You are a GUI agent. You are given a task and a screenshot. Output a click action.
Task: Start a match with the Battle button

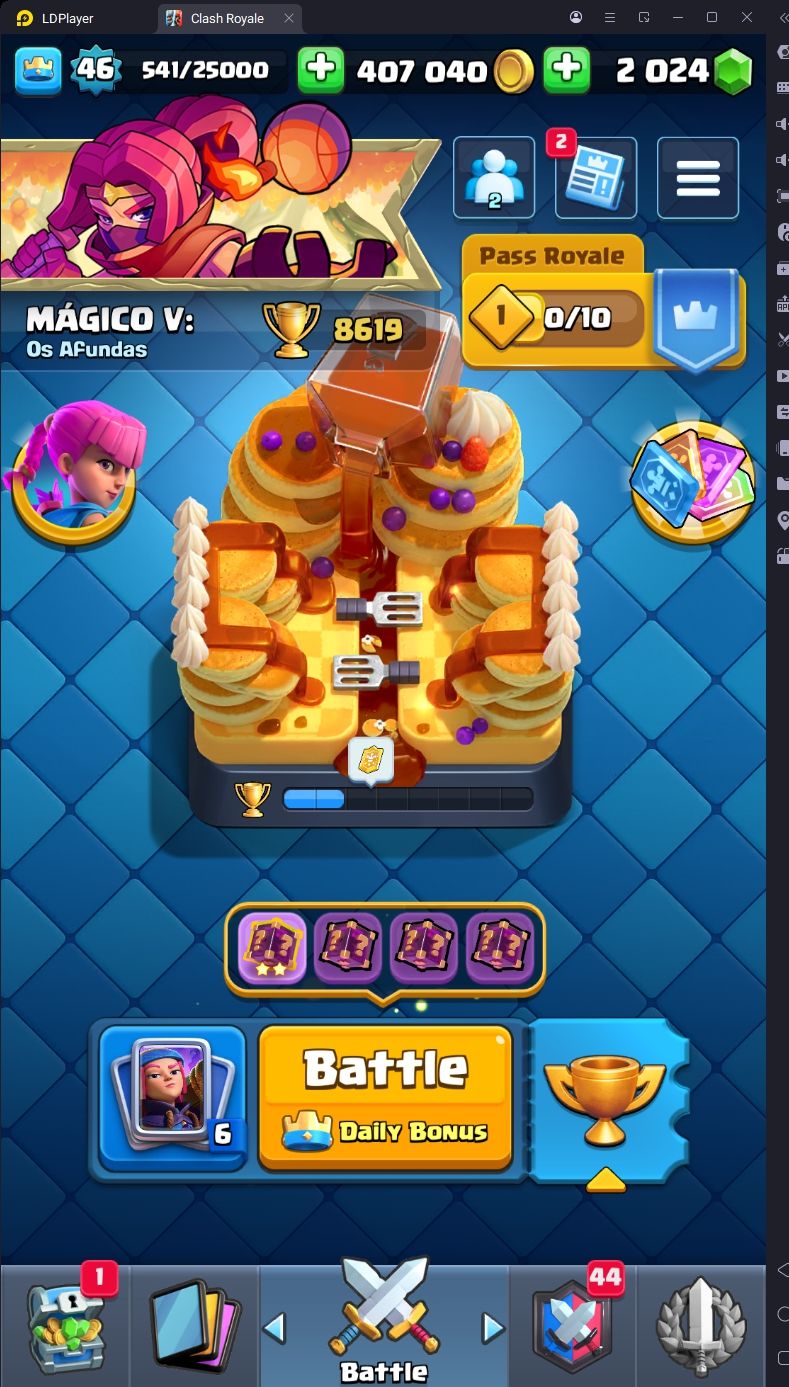[x=386, y=1097]
